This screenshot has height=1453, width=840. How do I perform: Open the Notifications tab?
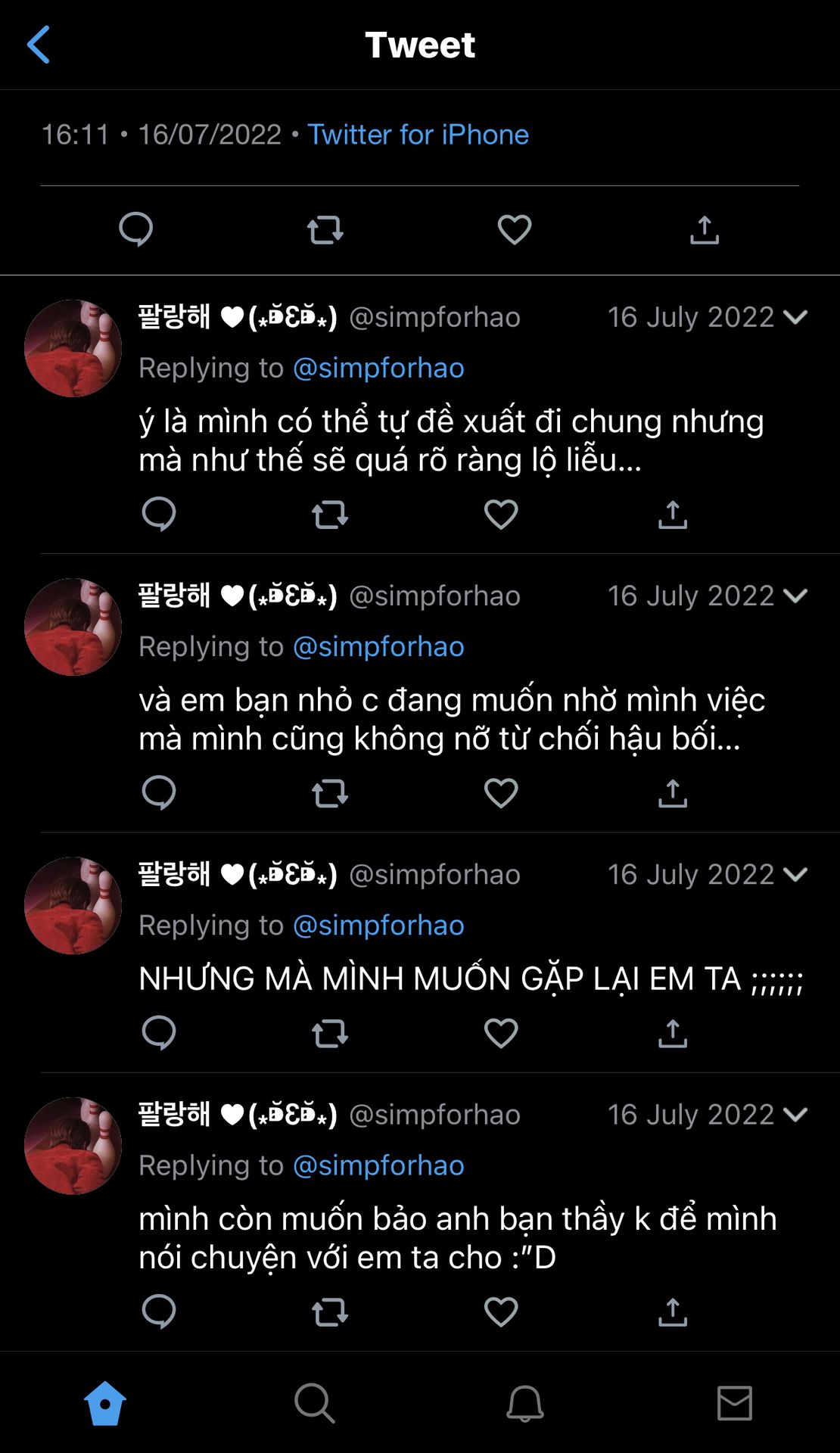(524, 1404)
